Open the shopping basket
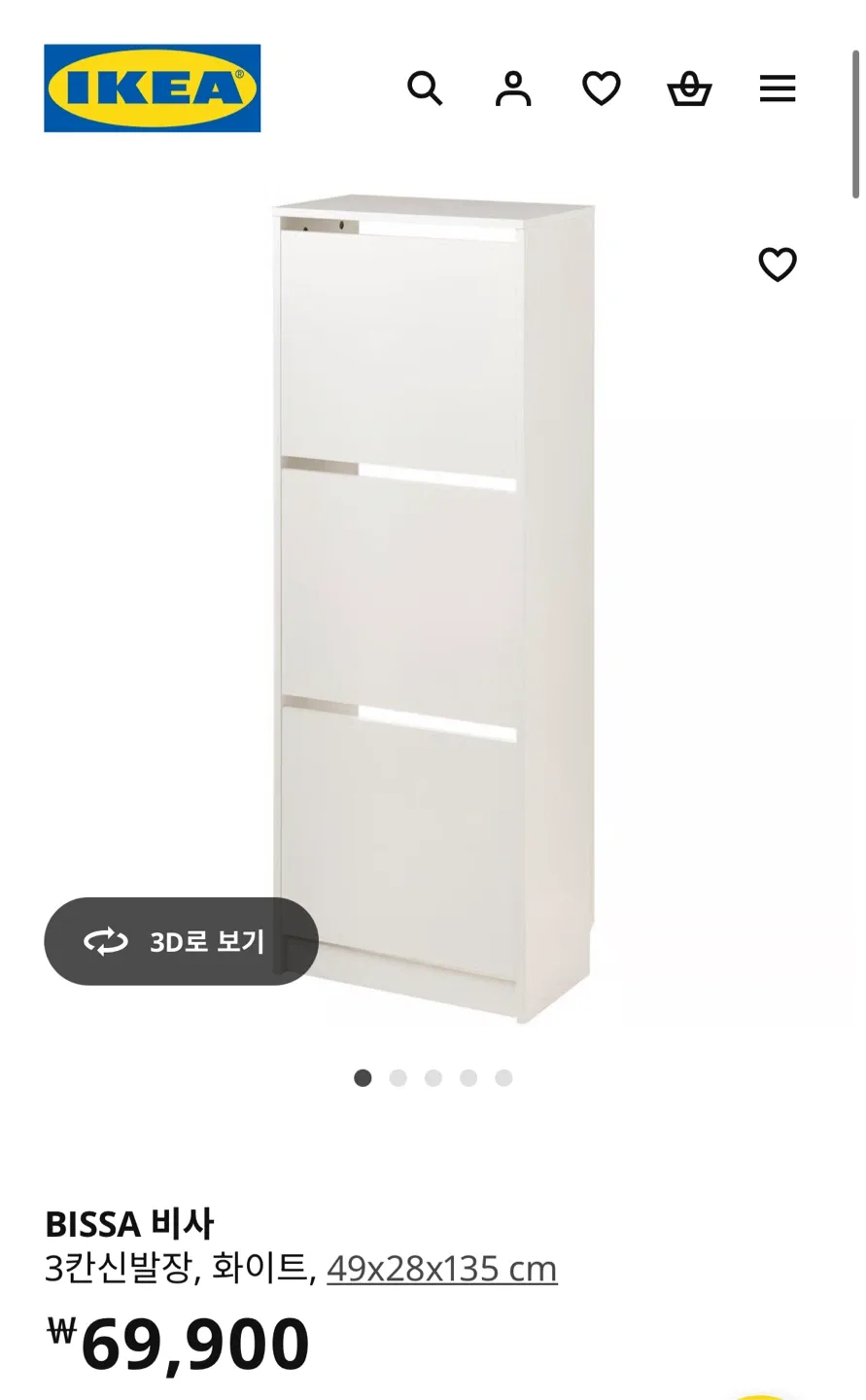The height and width of the screenshot is (1400, 866). pyautogui.click(x=689, y=88)
